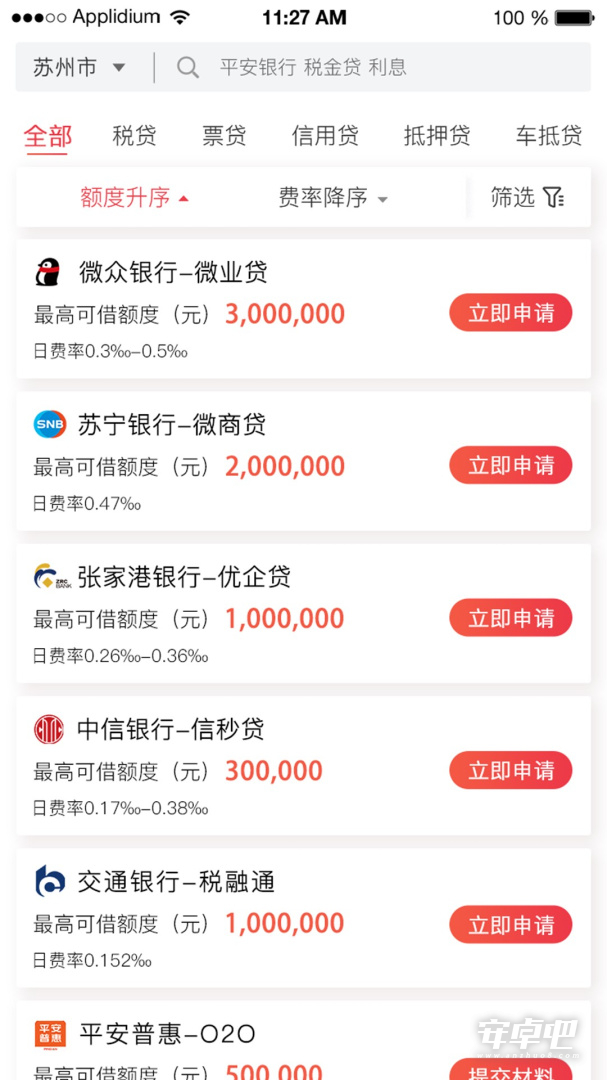This screenshot has height=1080, width=607.
Task: Sort by 费率降序
Action: coord(333,198)
